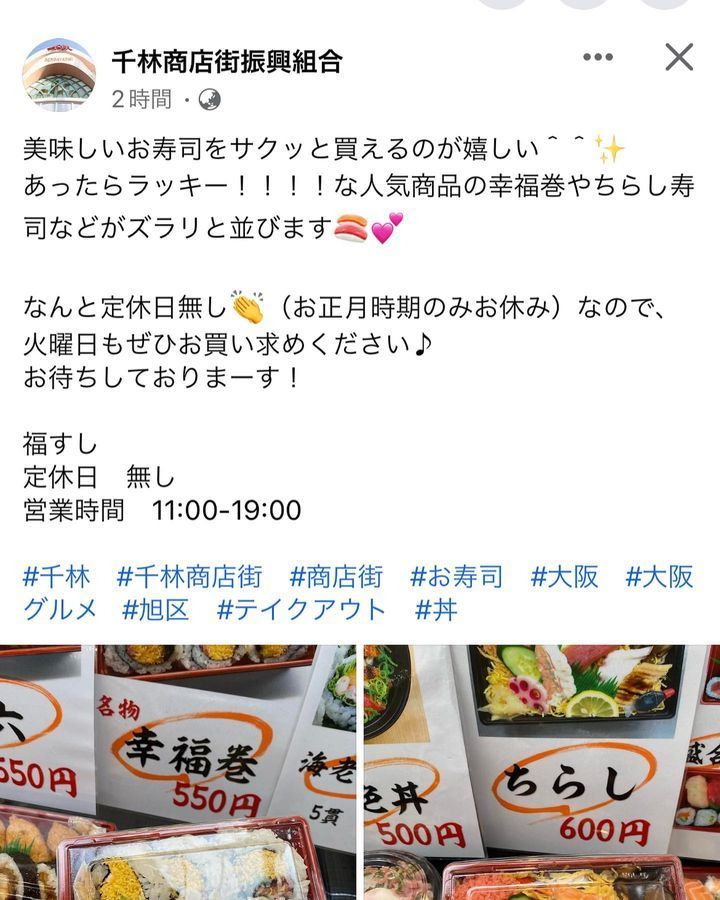Dismiss this post with the X
The image size is (720, 900).
click(x=679, y=57)
